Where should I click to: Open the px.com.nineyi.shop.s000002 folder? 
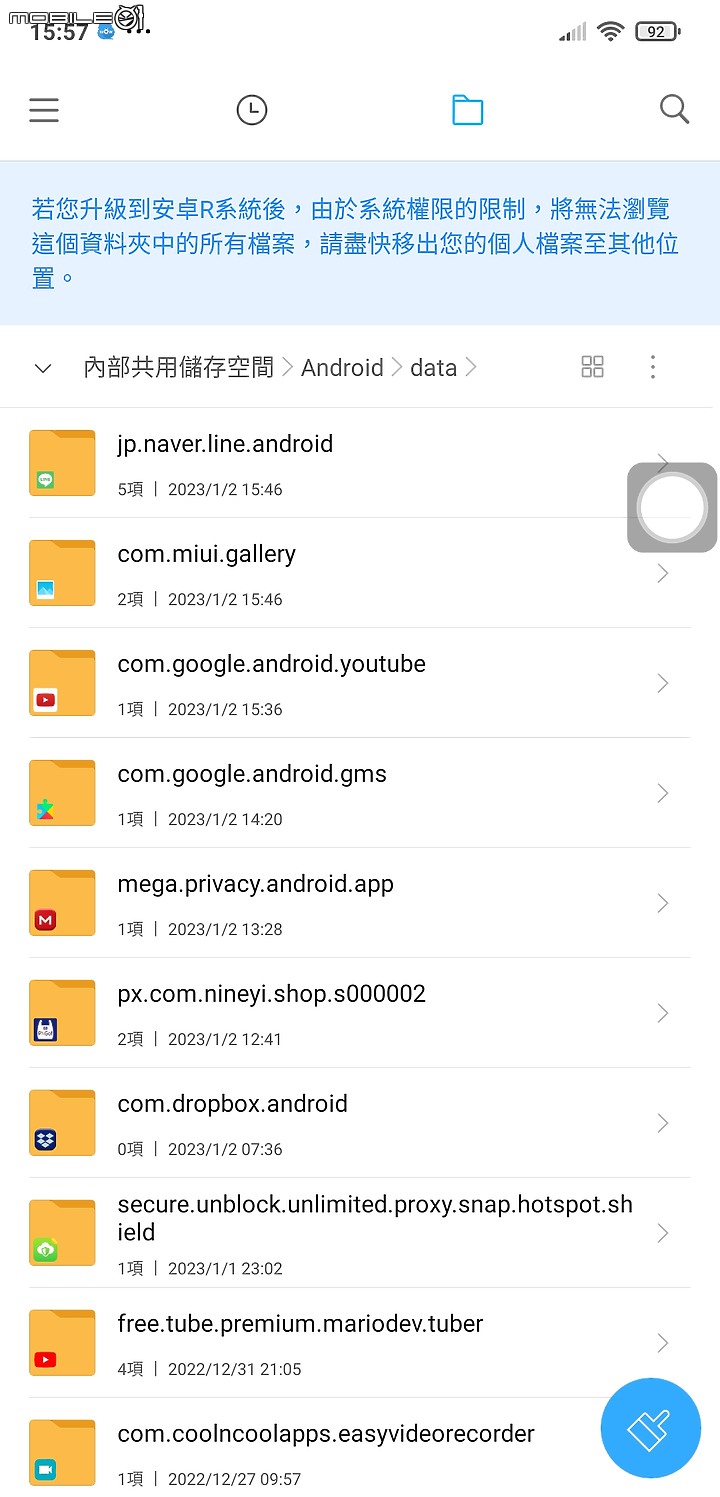coord(360,1013)
